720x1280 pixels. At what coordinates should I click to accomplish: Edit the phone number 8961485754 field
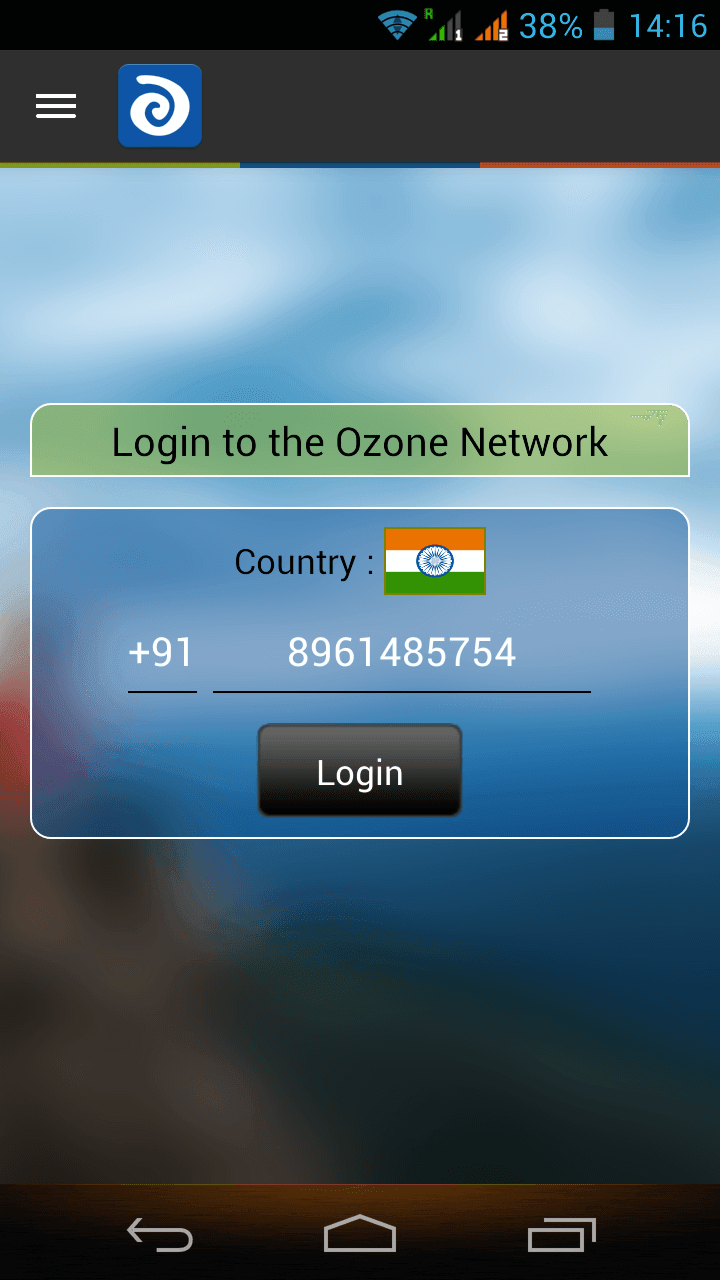pos(402,654)
